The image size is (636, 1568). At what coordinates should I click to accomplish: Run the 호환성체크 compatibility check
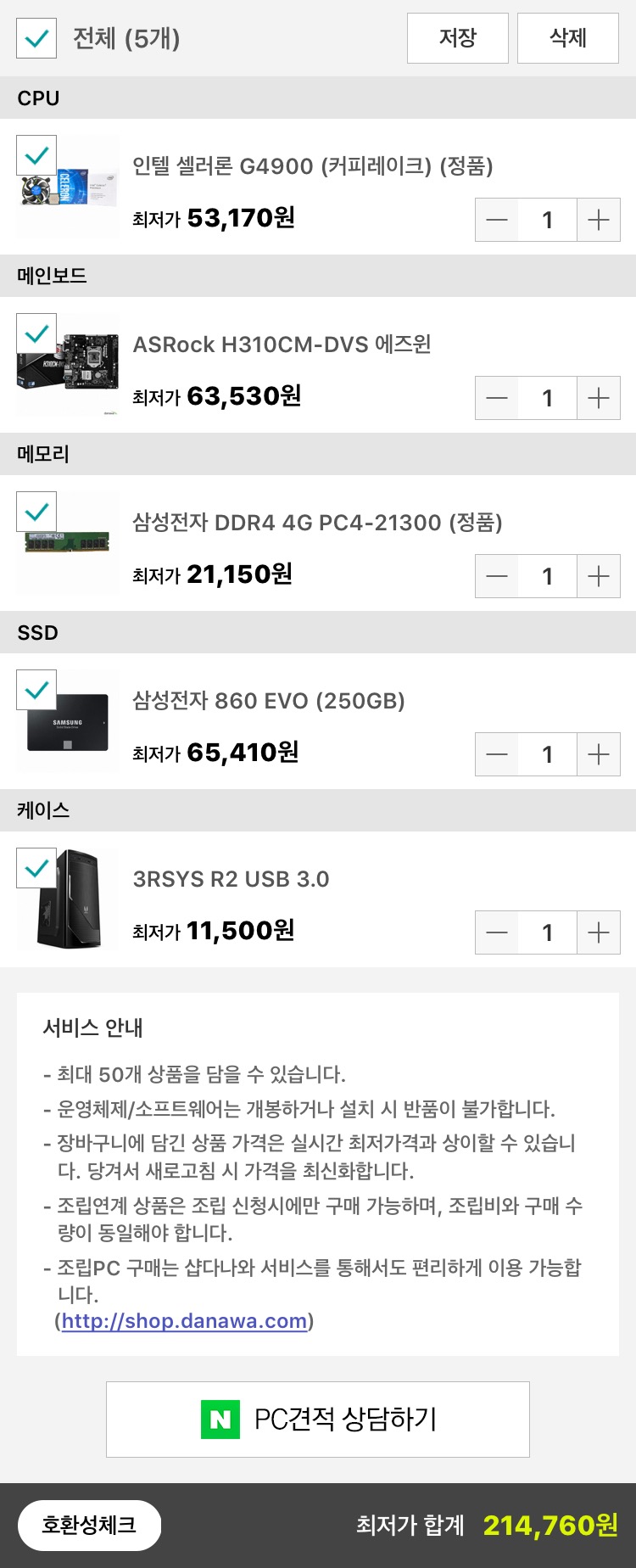[x=89, y=1525]
